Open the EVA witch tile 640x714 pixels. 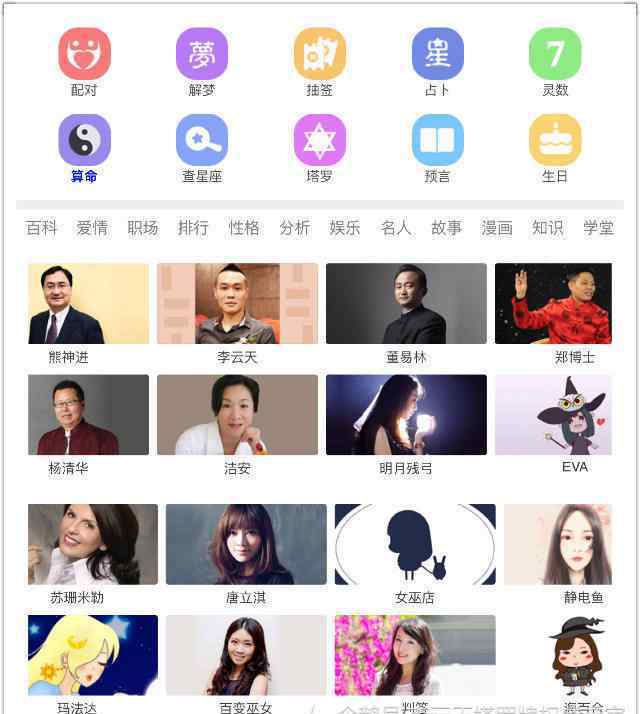[553, 415]
